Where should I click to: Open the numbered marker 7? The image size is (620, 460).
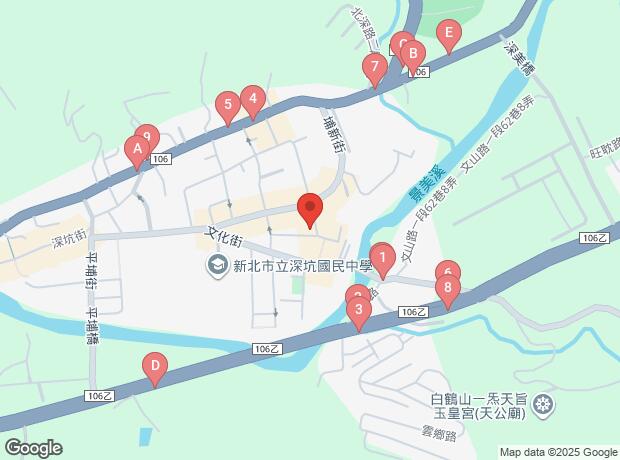click(375, 68)
